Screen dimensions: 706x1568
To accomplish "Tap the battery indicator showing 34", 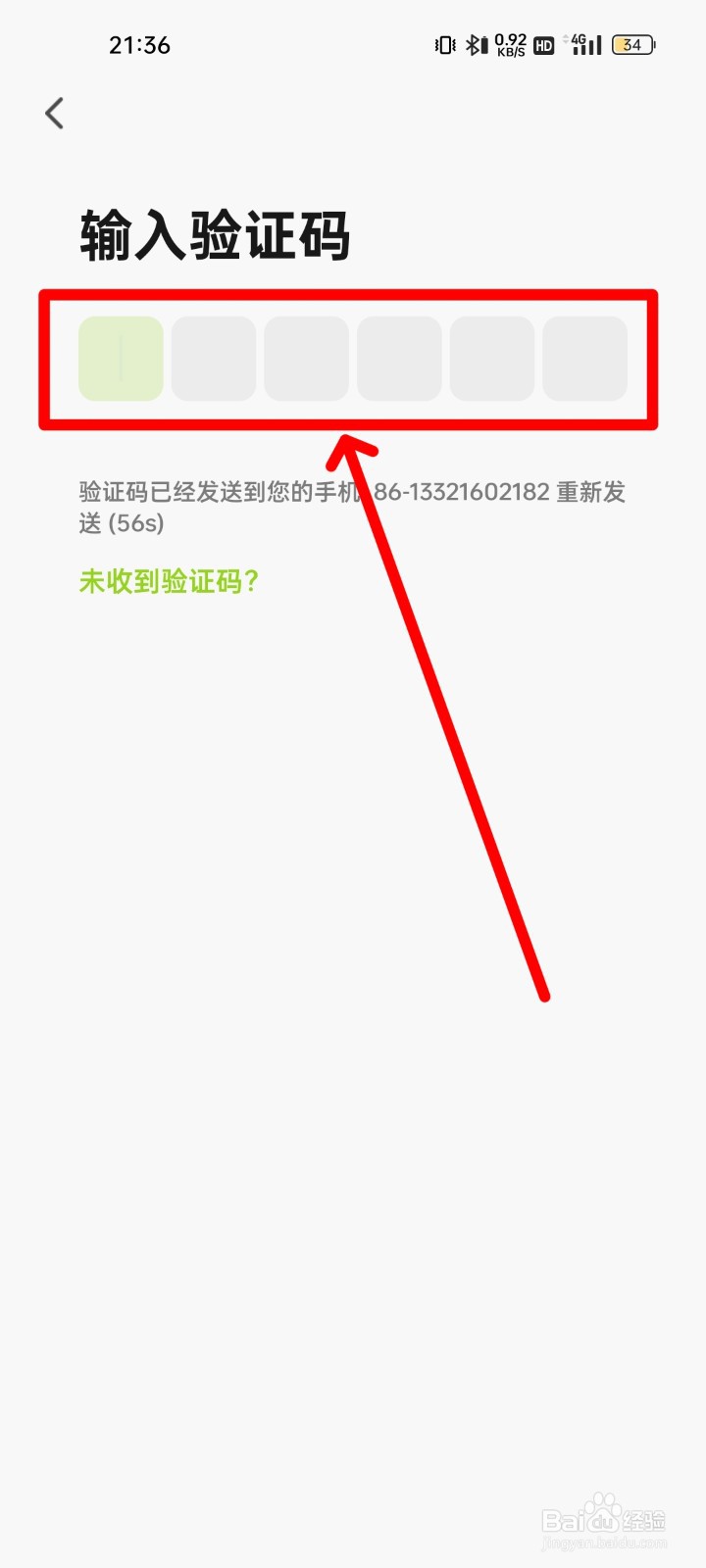I will [x=632, y=45].
